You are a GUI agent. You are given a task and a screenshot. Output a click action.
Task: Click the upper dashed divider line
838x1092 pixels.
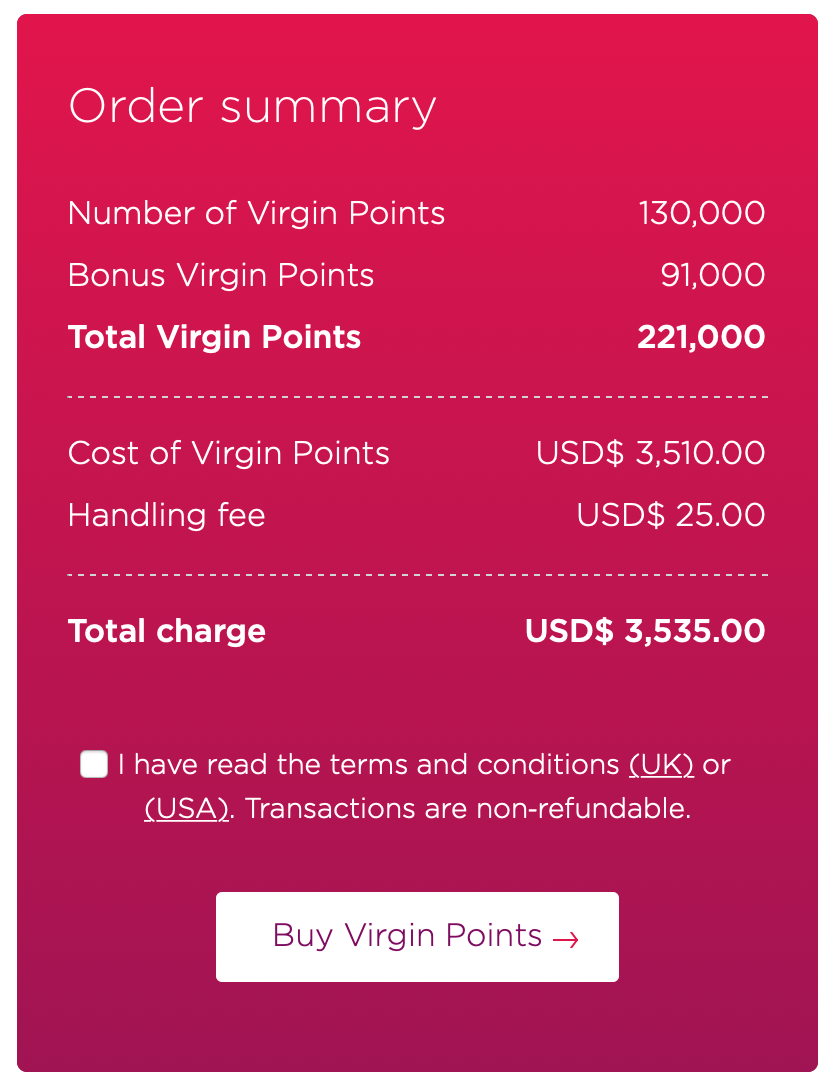(x=417, y=397)
